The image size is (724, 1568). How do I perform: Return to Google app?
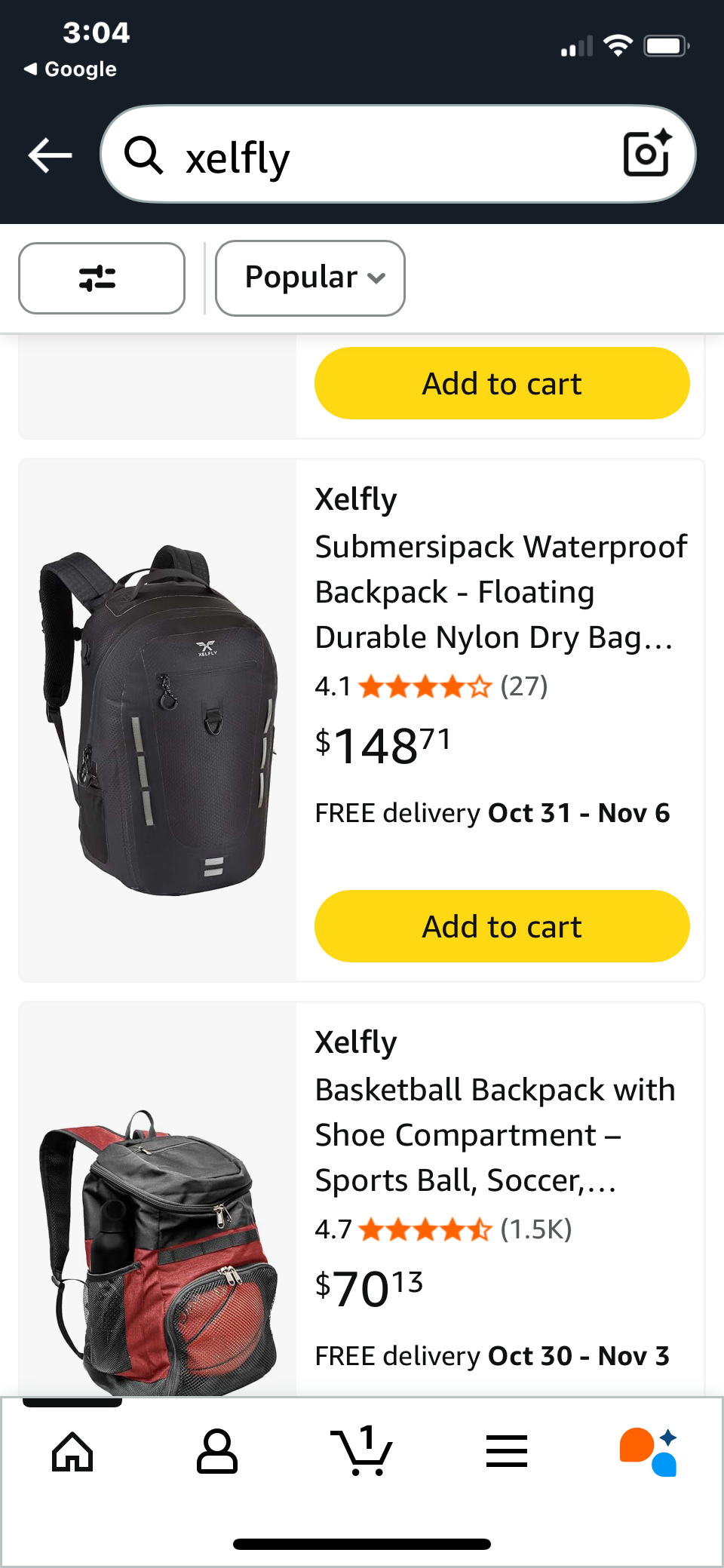[x=71, y=69]
